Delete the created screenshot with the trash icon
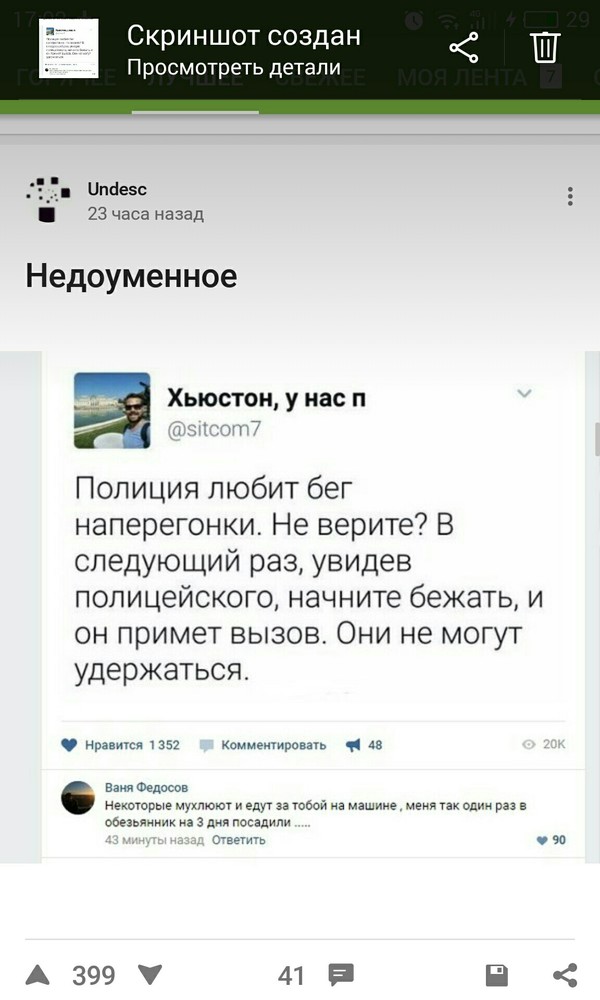This screenshot has height=1000, width=600. pyautogui.click(x=545, y=48)
